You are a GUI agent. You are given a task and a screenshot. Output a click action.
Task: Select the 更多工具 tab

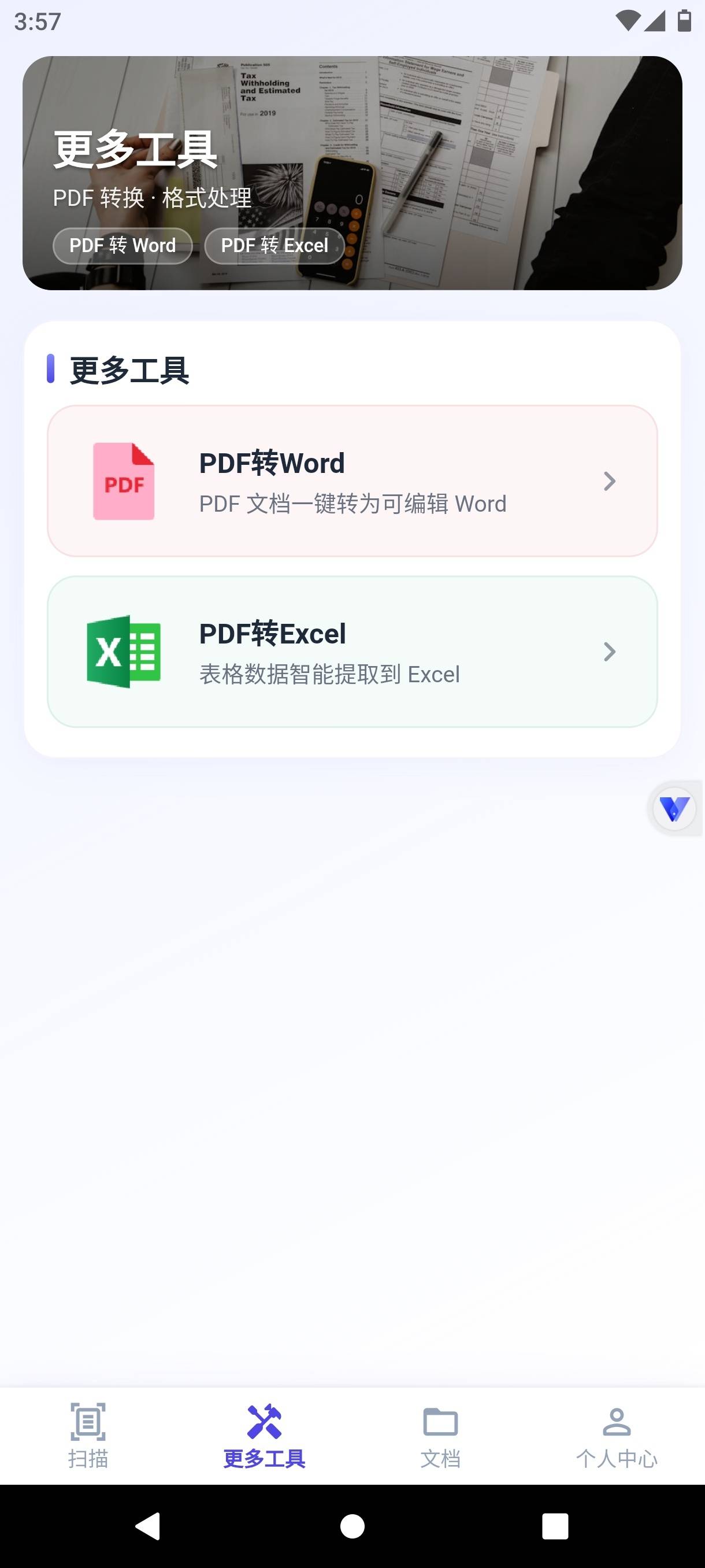264,1436
